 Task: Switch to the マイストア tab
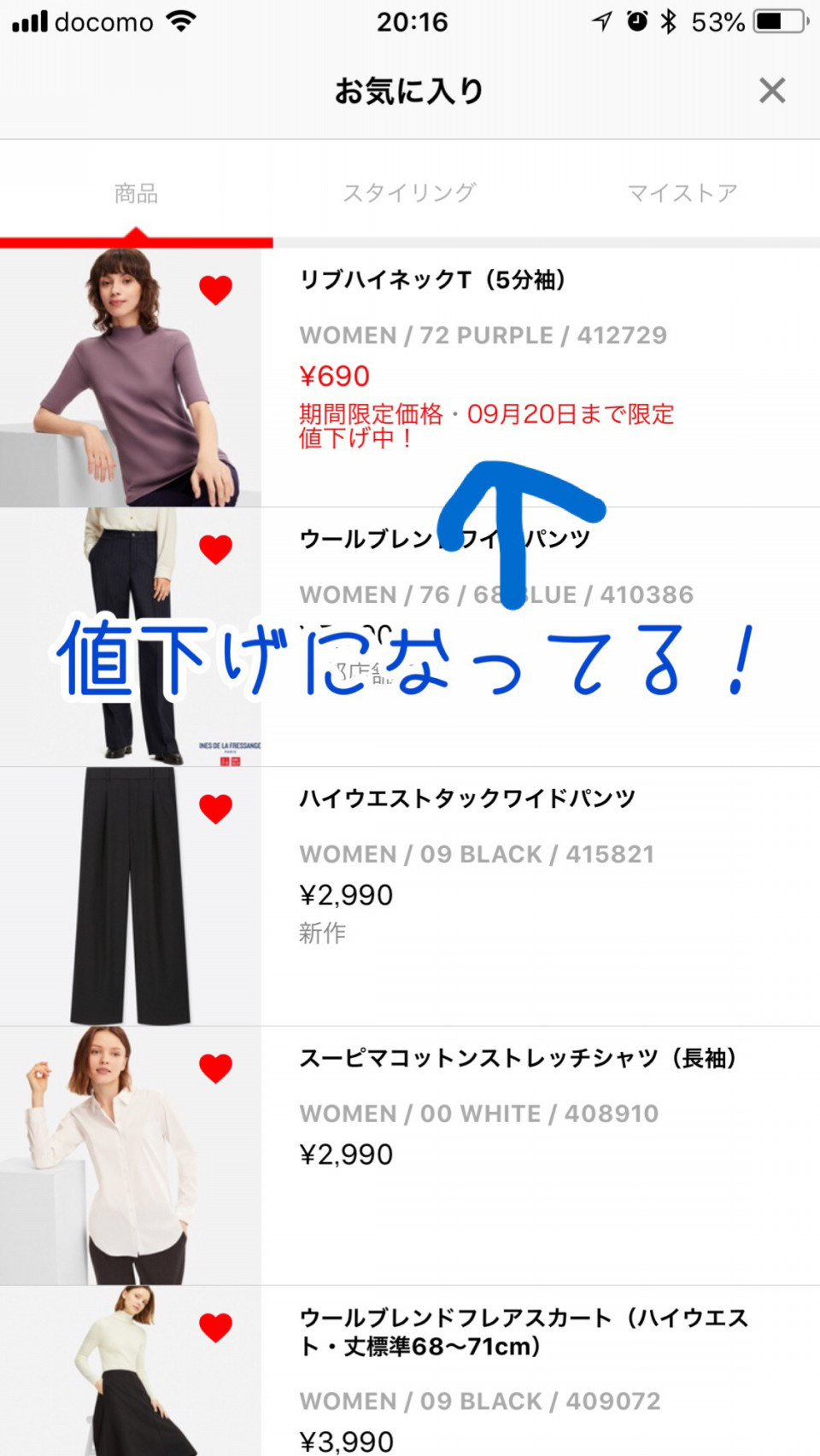tap(682, 193)
